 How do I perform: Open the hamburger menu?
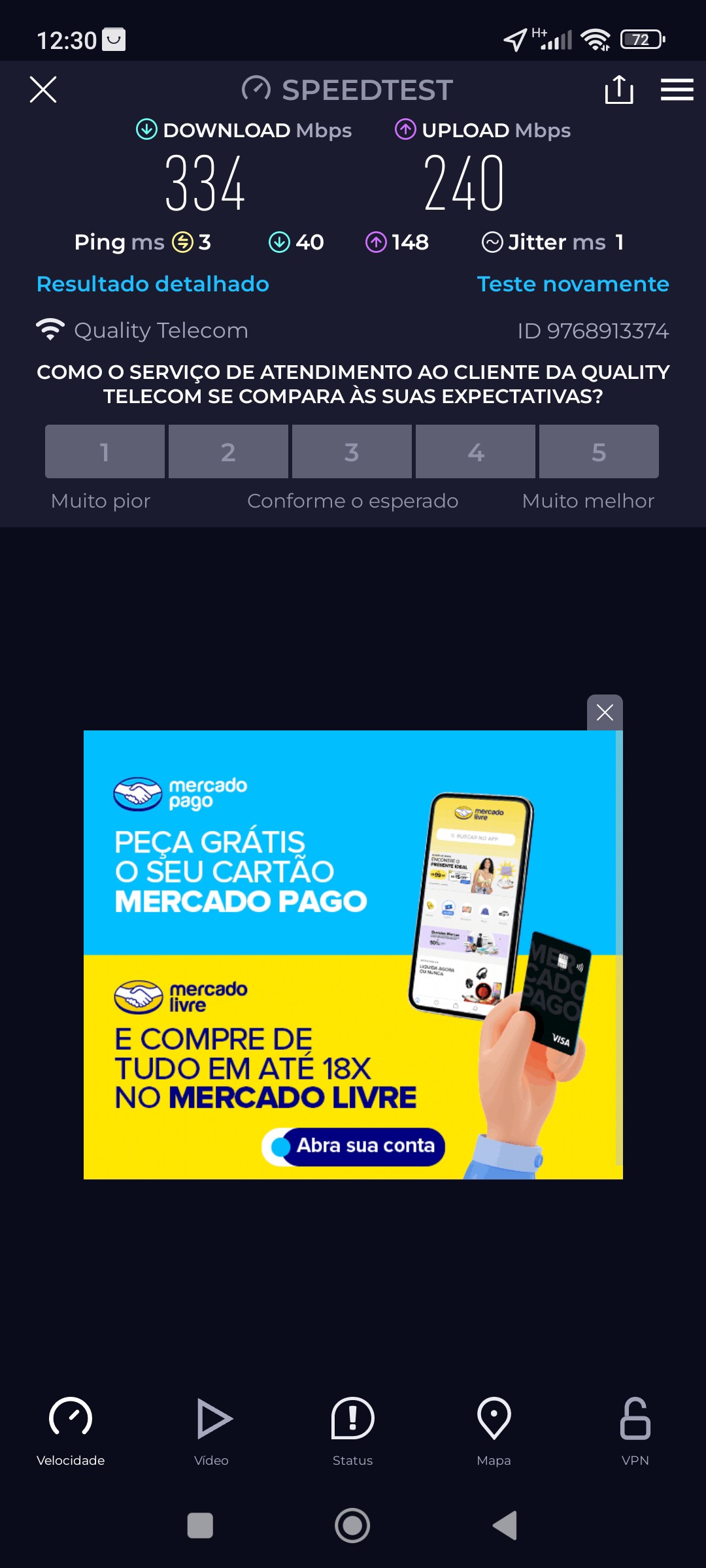pos(677,90)
